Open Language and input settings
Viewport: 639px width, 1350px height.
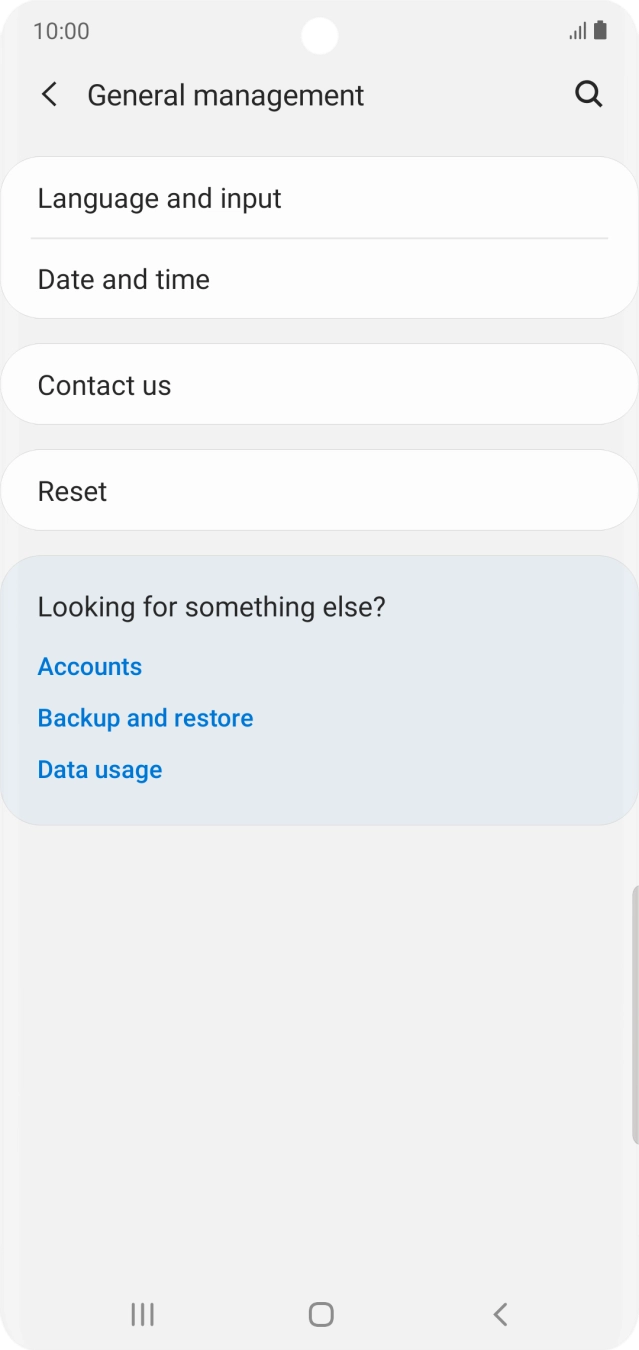pyautogui.click(x=319, y=198)
